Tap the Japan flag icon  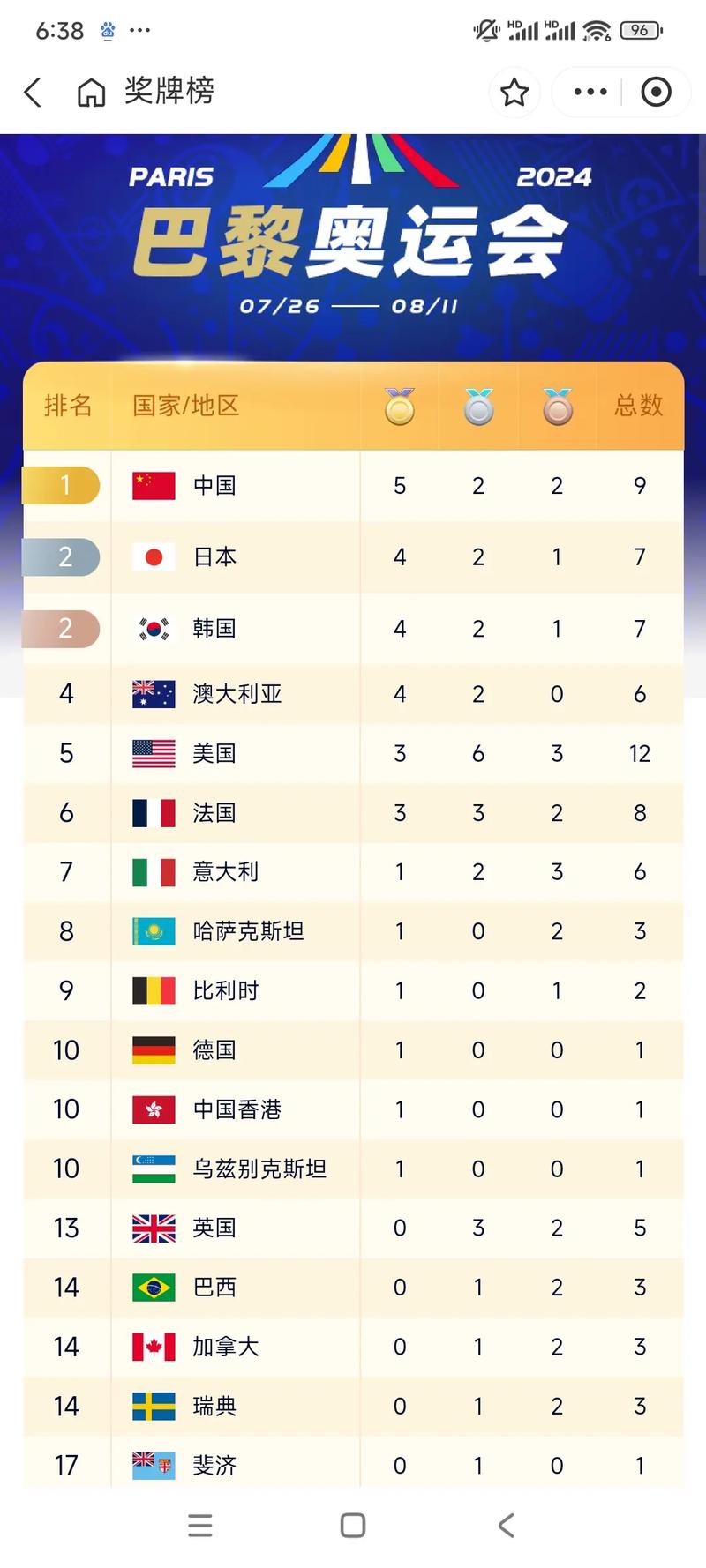[x=153, y=556]
